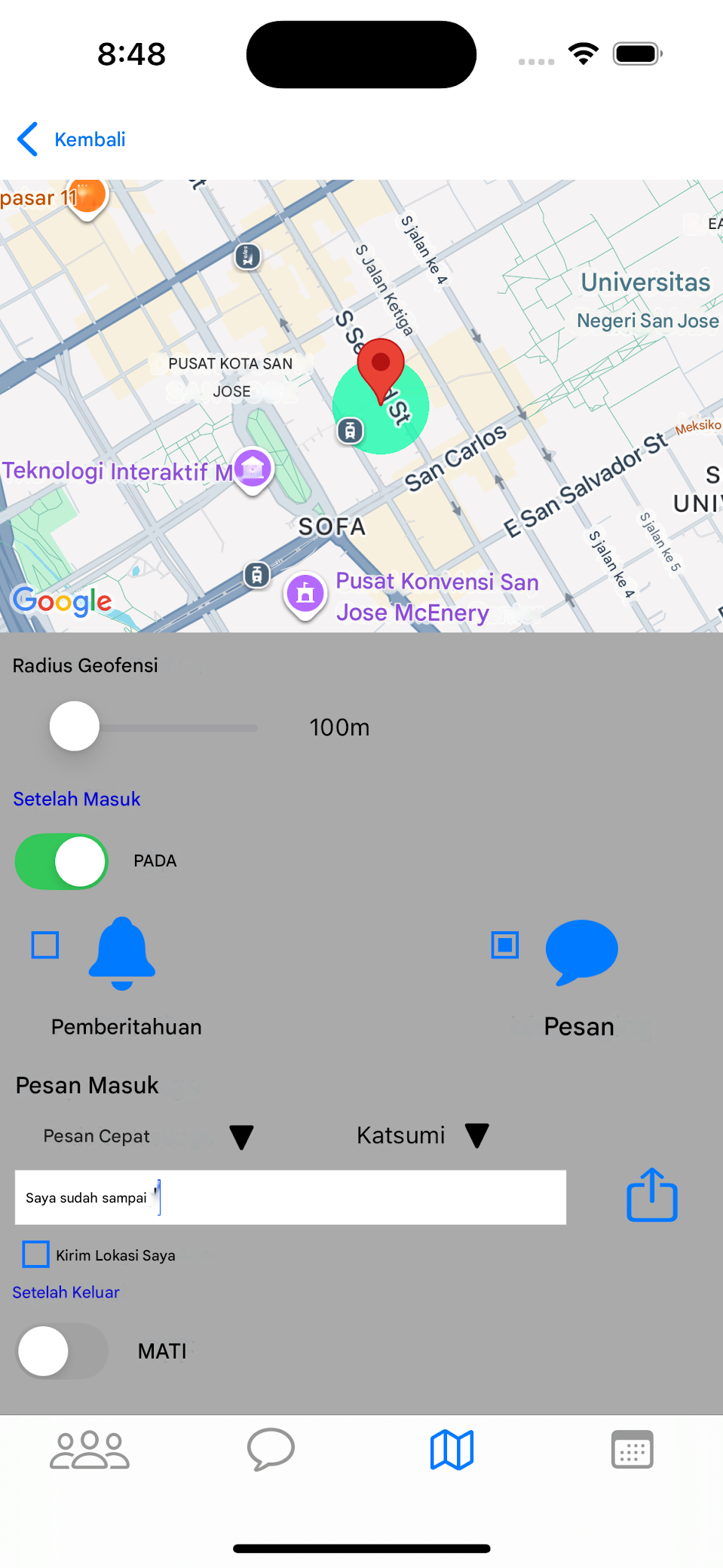
Task: Check the Kirim Lokasi Saya checkbox
Action: 35,1253
